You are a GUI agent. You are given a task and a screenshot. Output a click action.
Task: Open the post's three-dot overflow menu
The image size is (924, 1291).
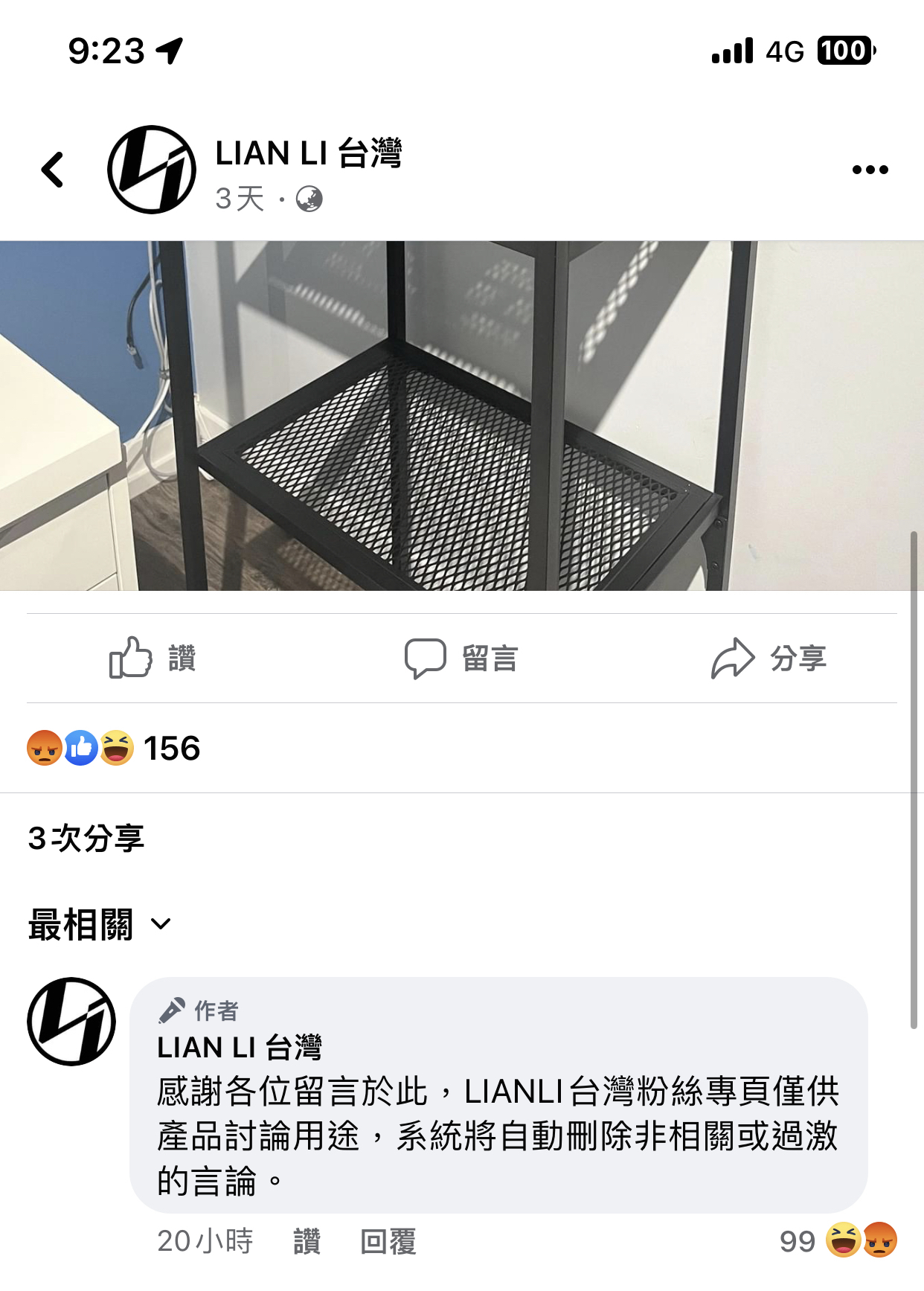(870, 170)
